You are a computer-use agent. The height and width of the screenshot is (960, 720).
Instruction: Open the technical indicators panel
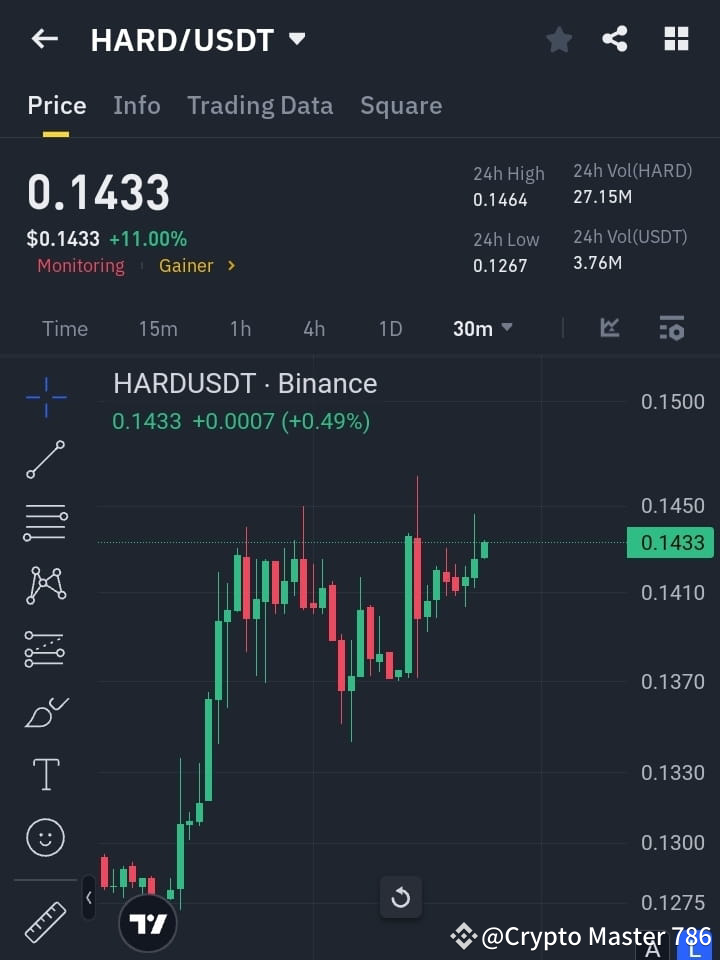coord(609,328)
